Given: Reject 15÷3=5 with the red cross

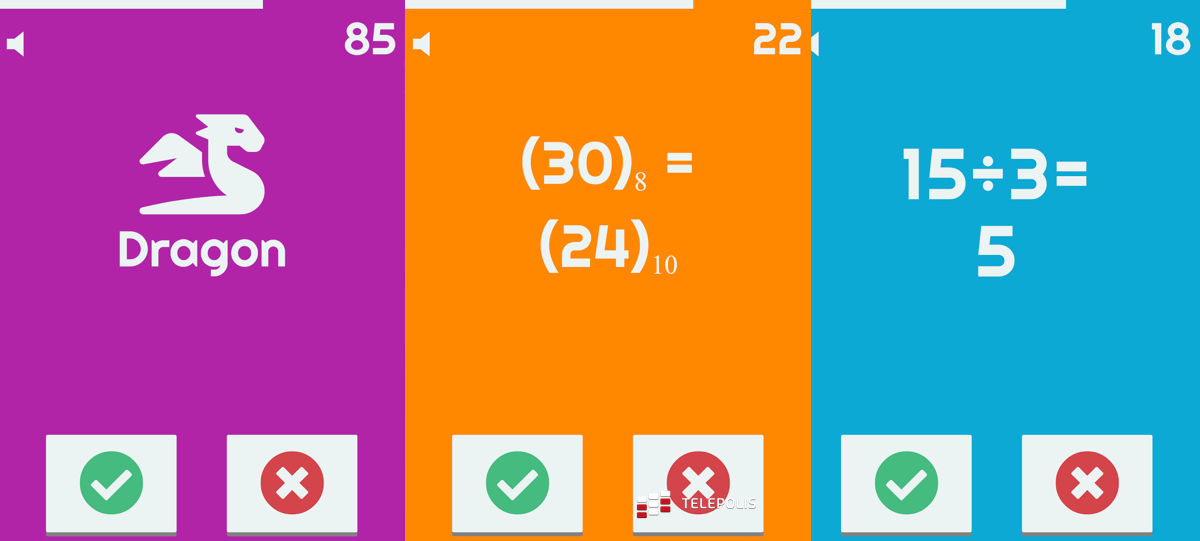Looking at the screenshot, I should click(x=1087, y=484).
